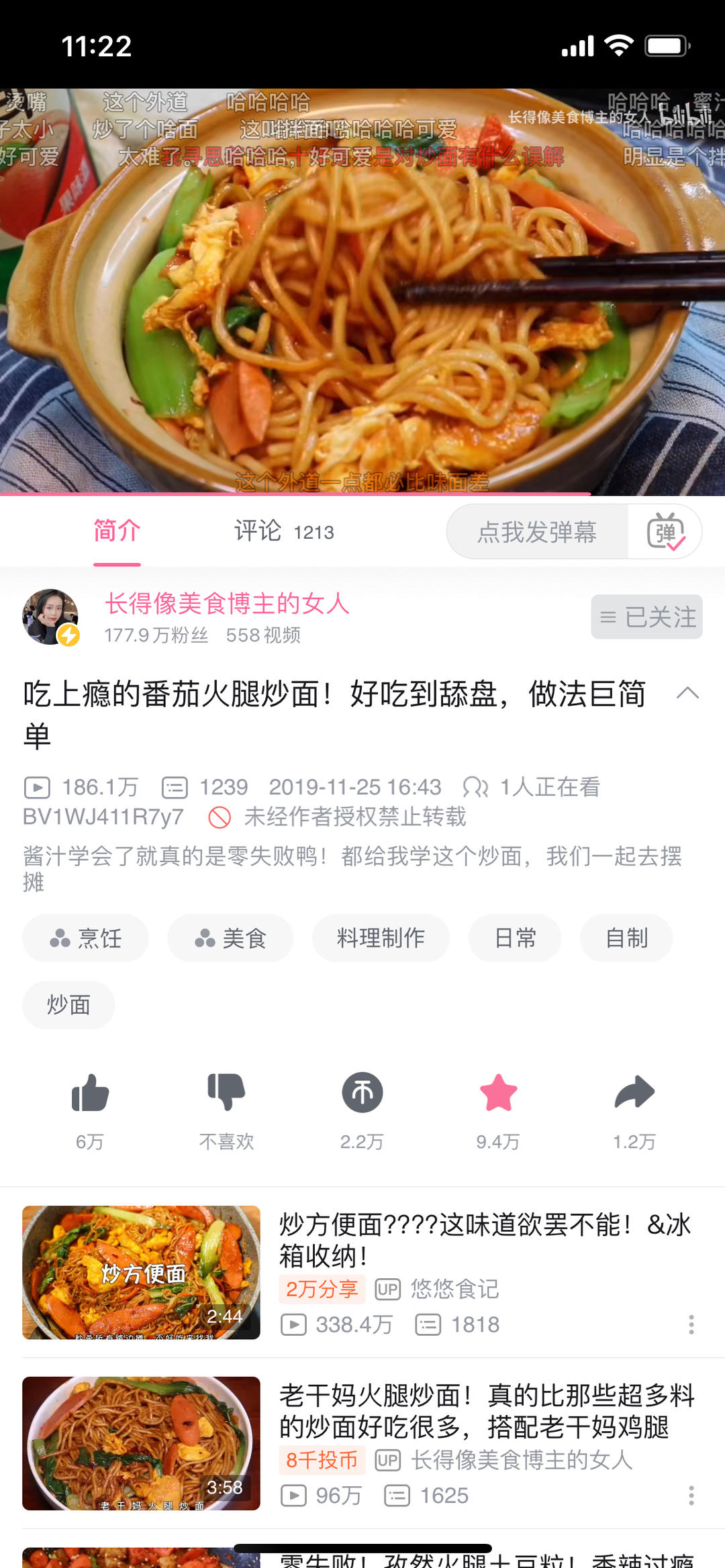Open the 炒方便面 recommended video
This screenshot has height=1568, width=725.
pyautogui.click(x=141, y=1272)
